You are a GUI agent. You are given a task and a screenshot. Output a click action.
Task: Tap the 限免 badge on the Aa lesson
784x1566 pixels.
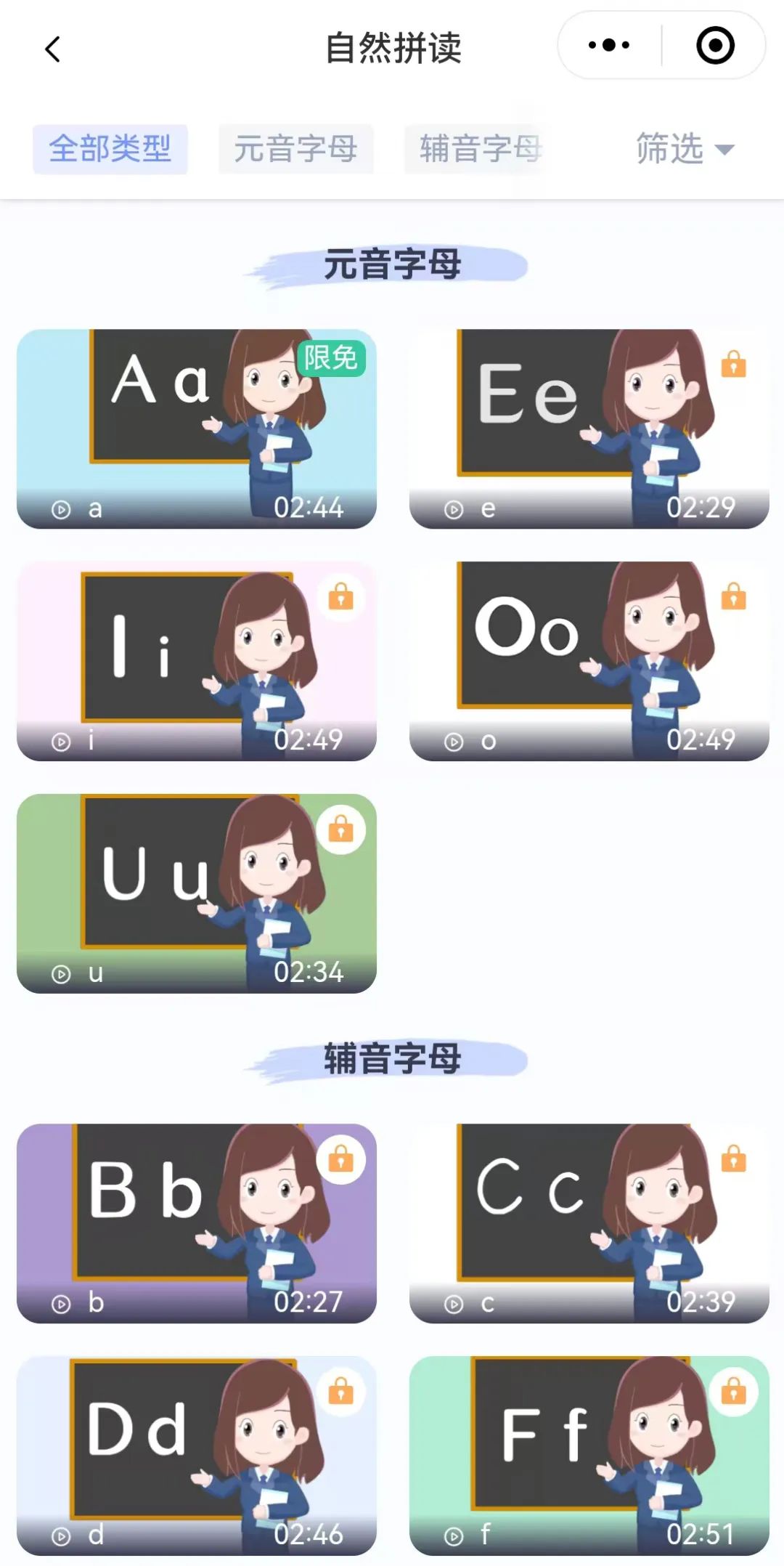coord(330,360)
